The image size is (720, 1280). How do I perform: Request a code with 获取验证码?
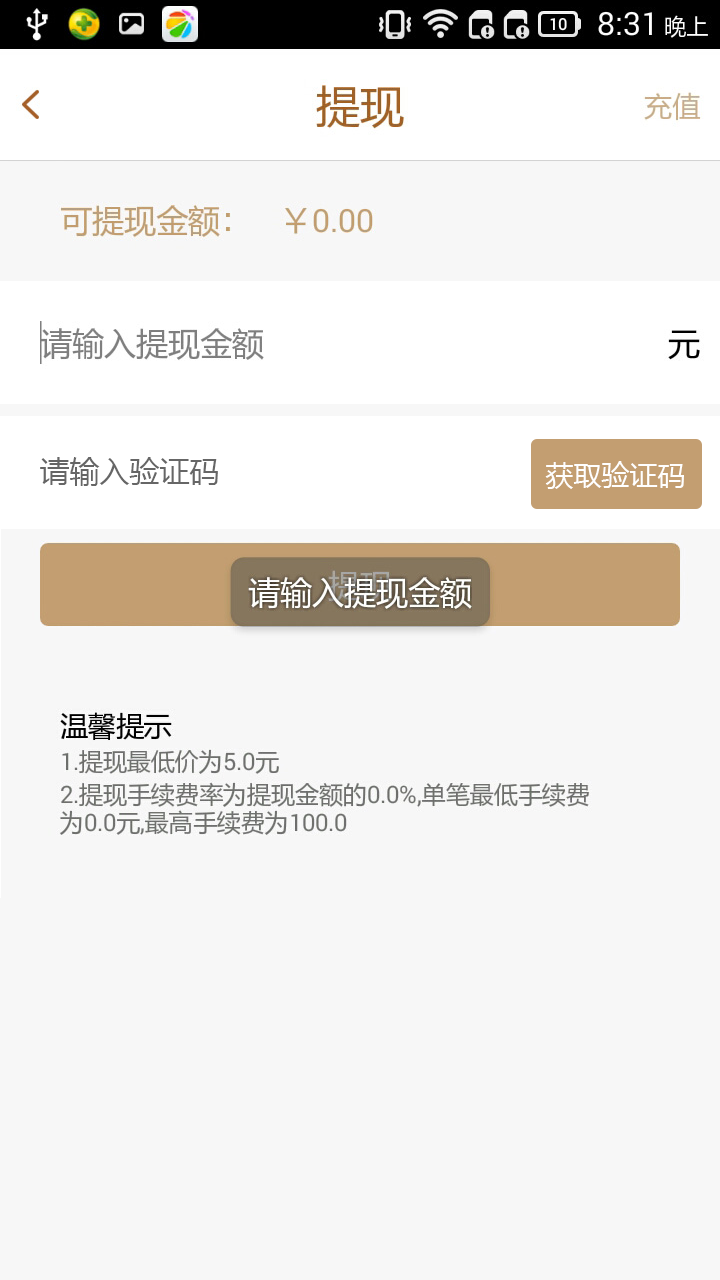615,474
